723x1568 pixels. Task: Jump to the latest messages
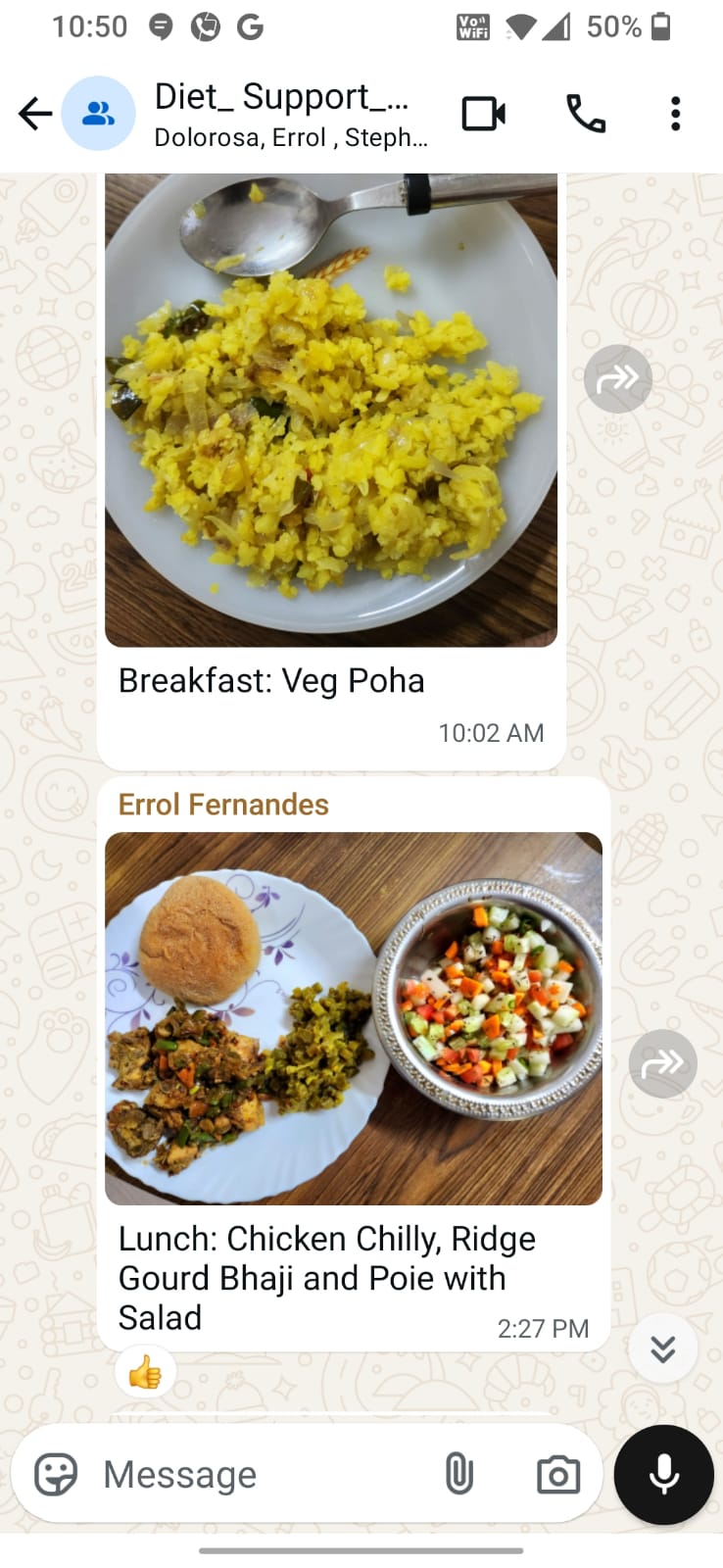coord(663,1348)
